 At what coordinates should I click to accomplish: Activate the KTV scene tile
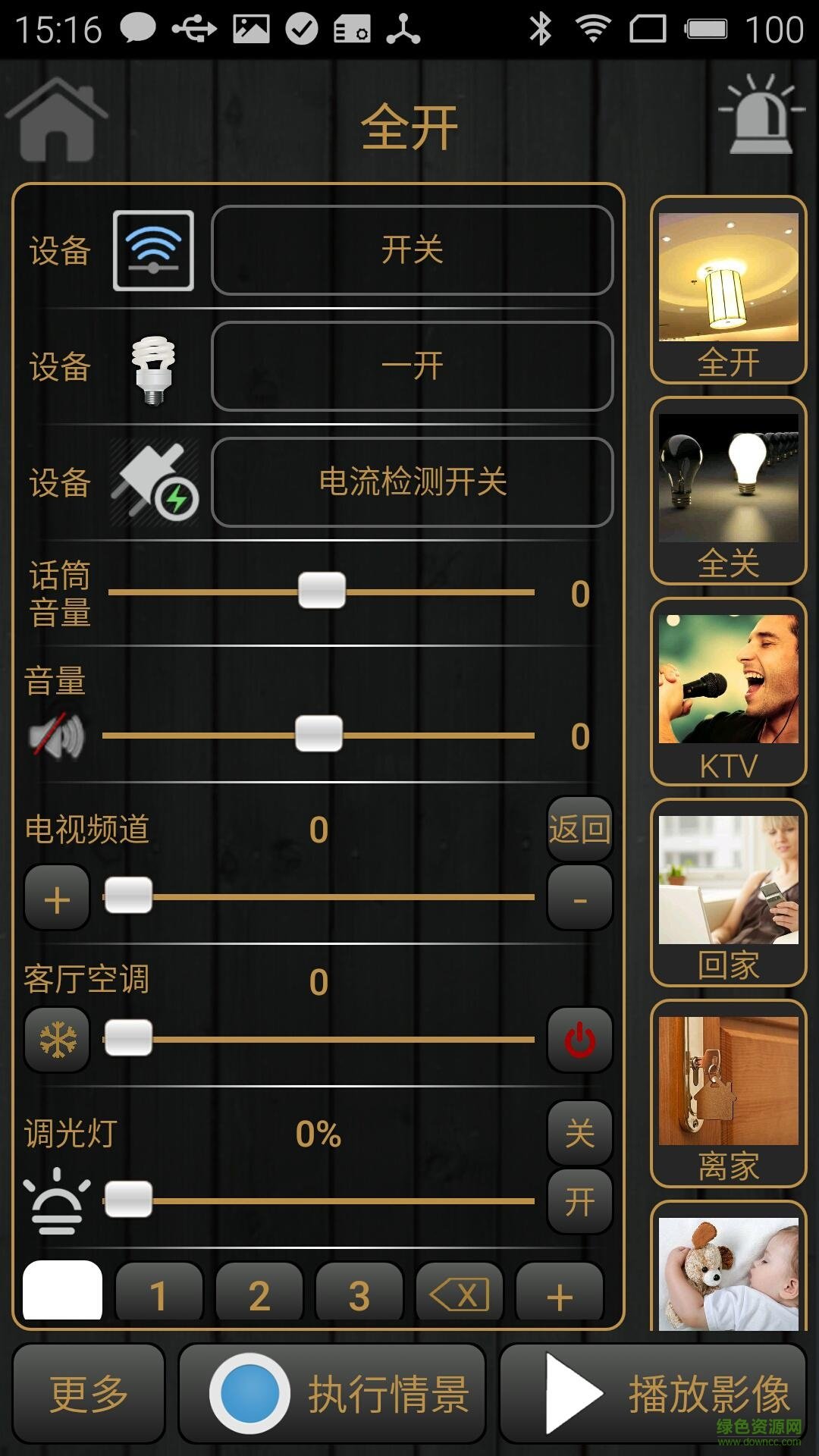pyautogui.click(x=728, y=692)
